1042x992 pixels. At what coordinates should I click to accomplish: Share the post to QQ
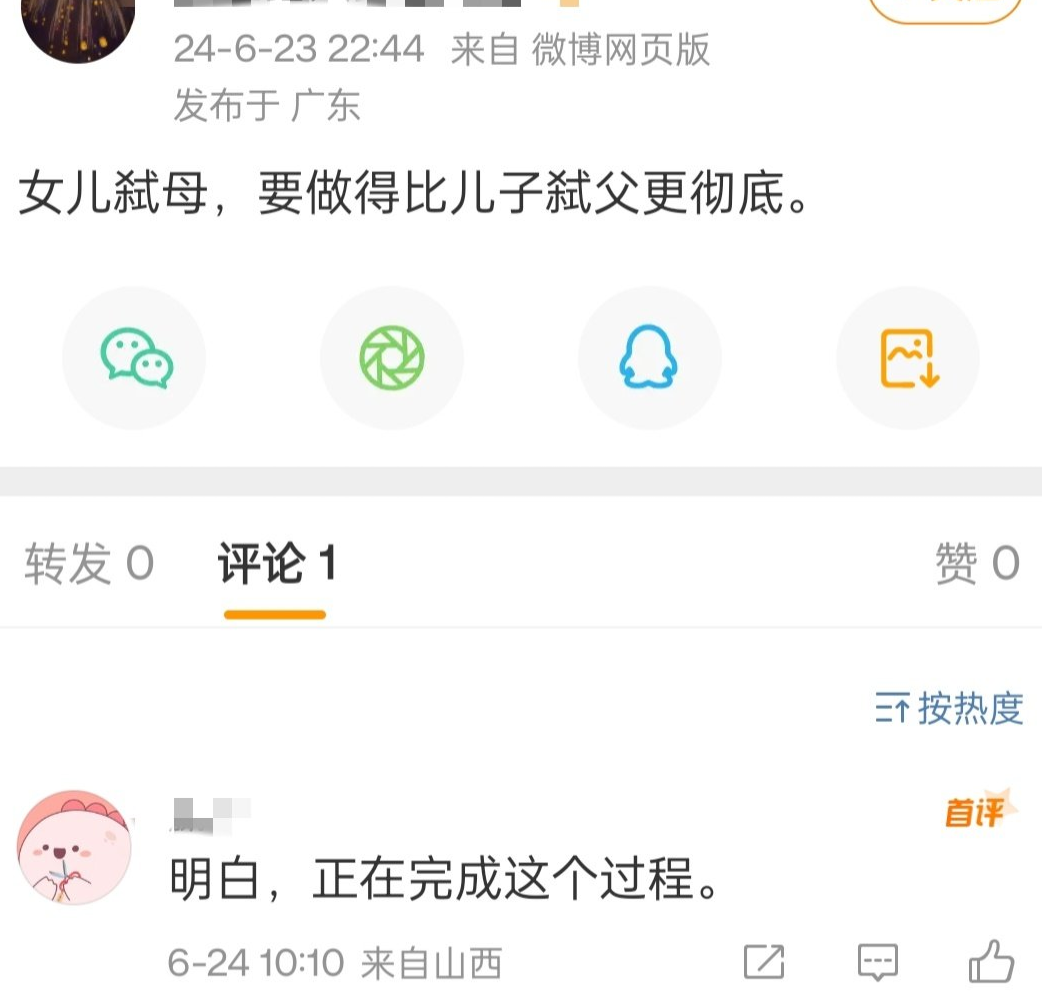pos(649,358)
